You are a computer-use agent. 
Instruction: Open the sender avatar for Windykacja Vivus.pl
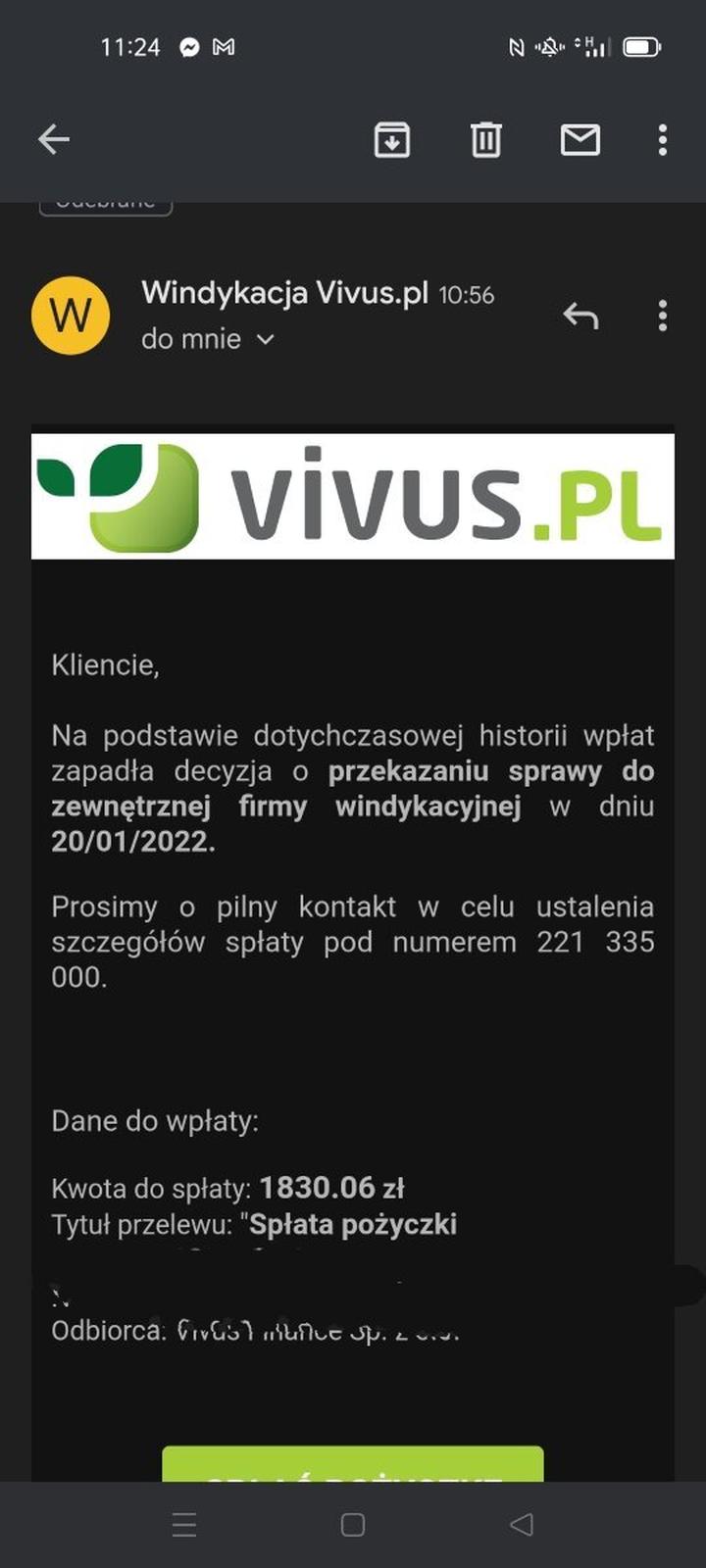(x=72, y=316)
